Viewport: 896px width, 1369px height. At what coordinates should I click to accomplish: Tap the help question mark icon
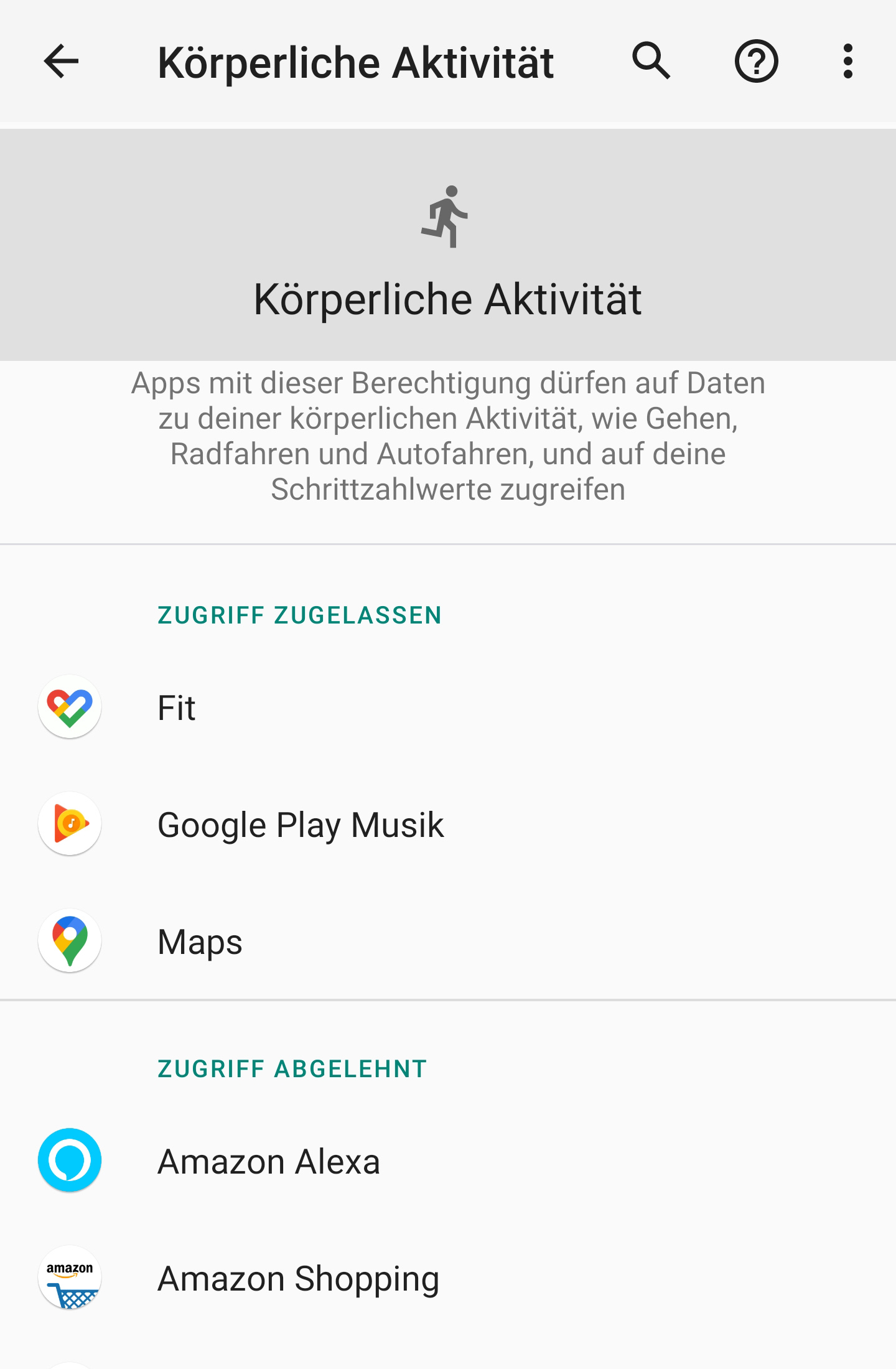point(755,62)
